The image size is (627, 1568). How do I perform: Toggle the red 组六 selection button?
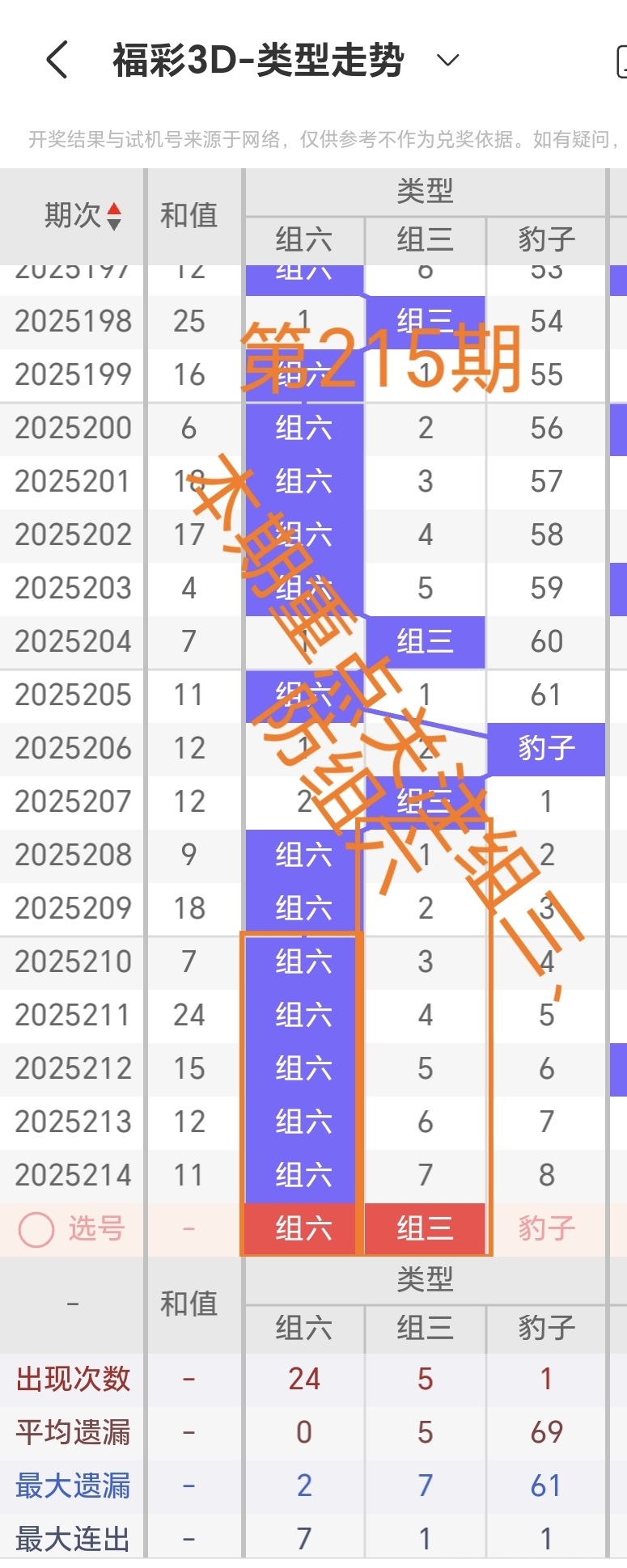303,1229
